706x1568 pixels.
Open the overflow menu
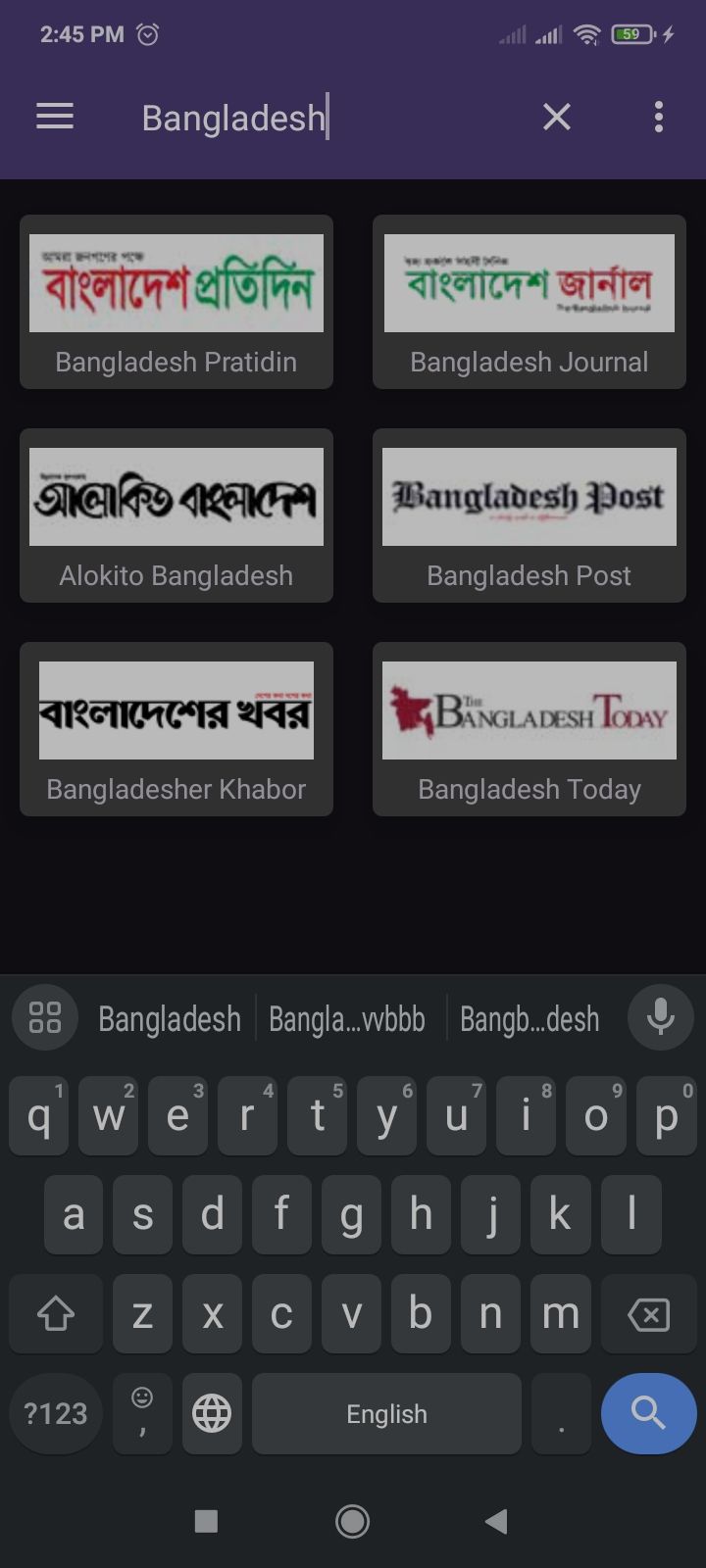(x=659, y=118)
